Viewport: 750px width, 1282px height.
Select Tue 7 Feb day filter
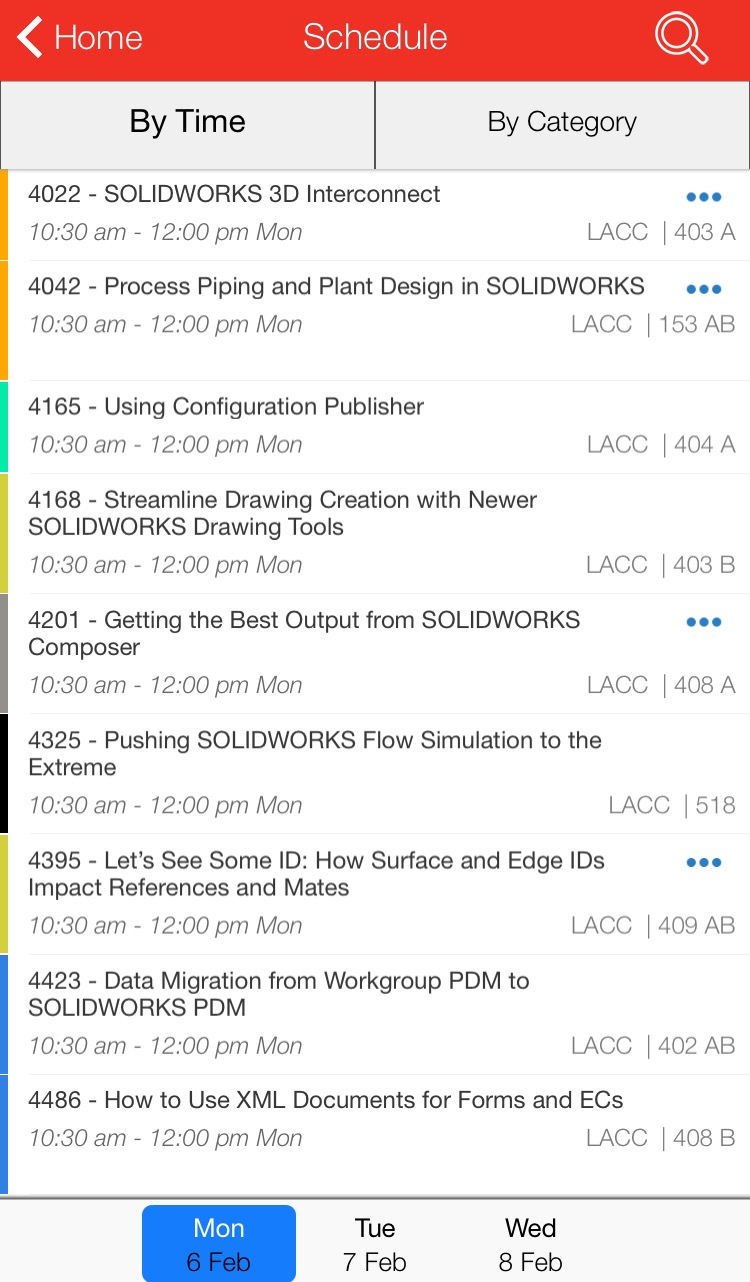(x=374, y=1243)
